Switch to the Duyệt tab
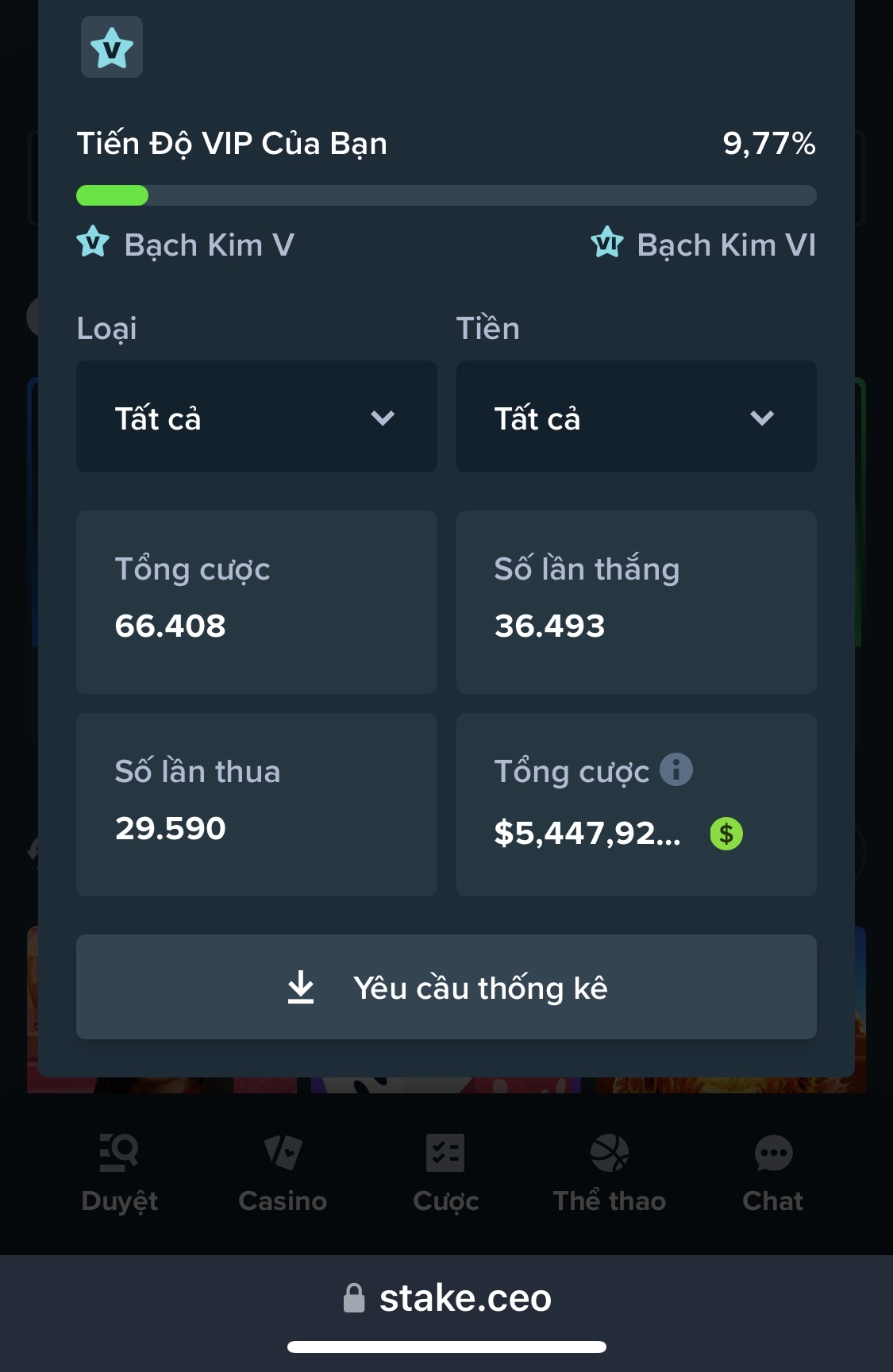Image resolution: width=893 pixels, height=1372 pixels. 120,1173
